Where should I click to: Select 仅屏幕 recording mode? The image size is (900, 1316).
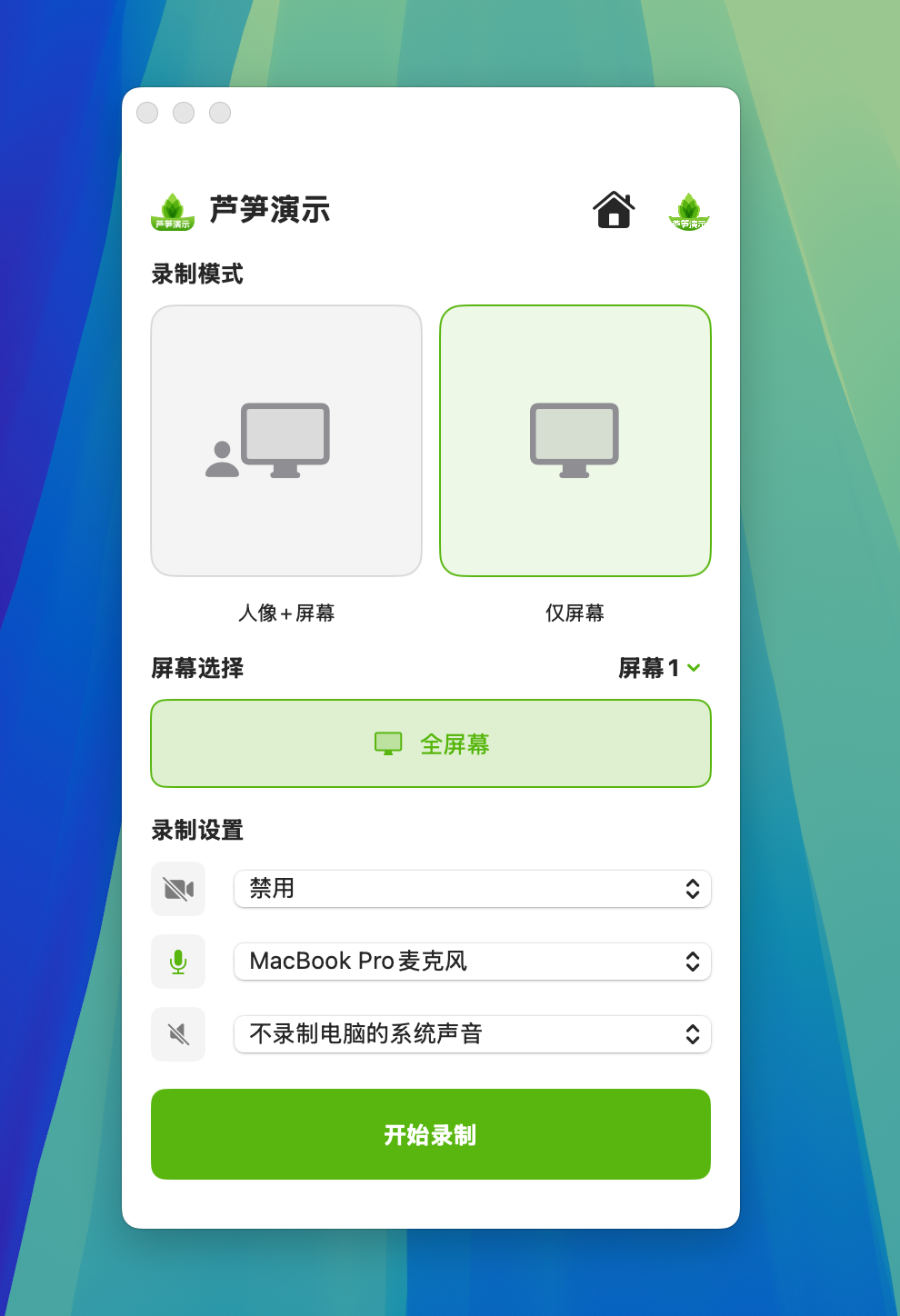pyautogui.click(x=575, y=441)
